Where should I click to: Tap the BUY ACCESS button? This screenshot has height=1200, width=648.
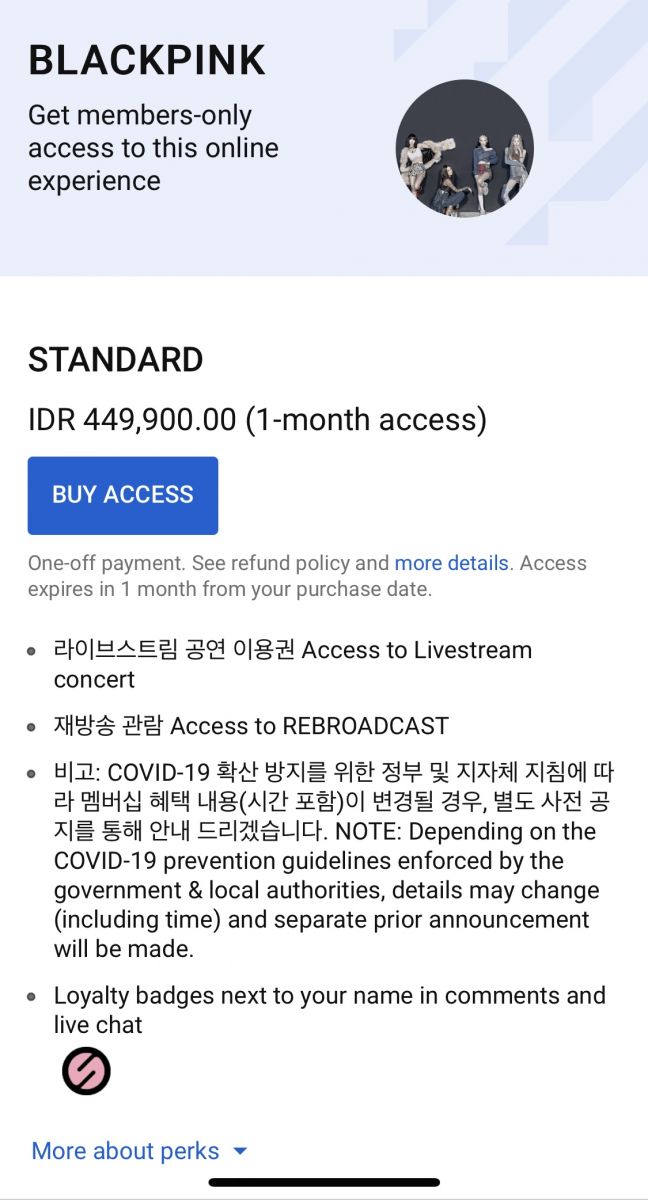coord(123,495)
